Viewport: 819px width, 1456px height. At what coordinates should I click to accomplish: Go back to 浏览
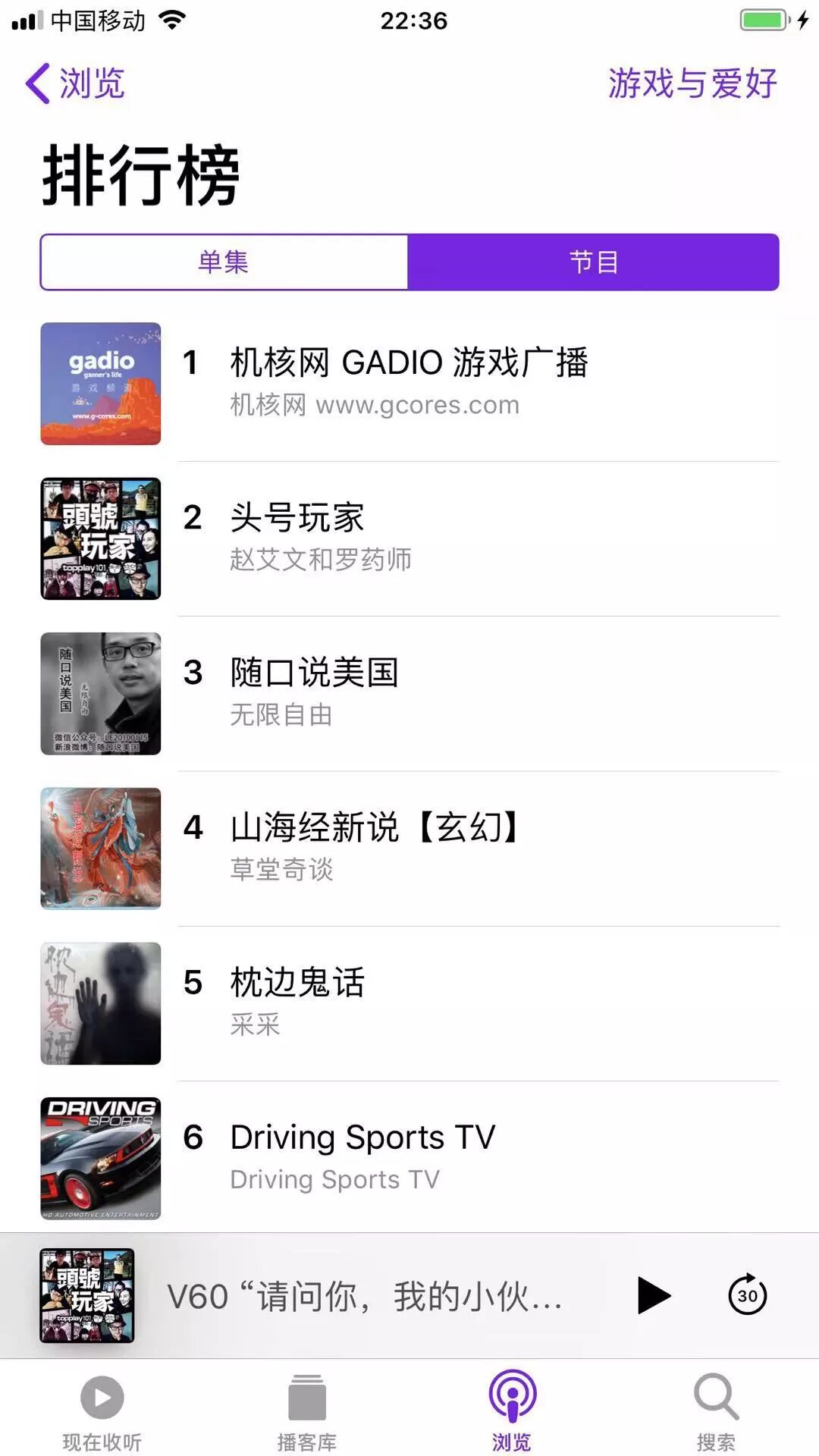click(x=76, y=83)
